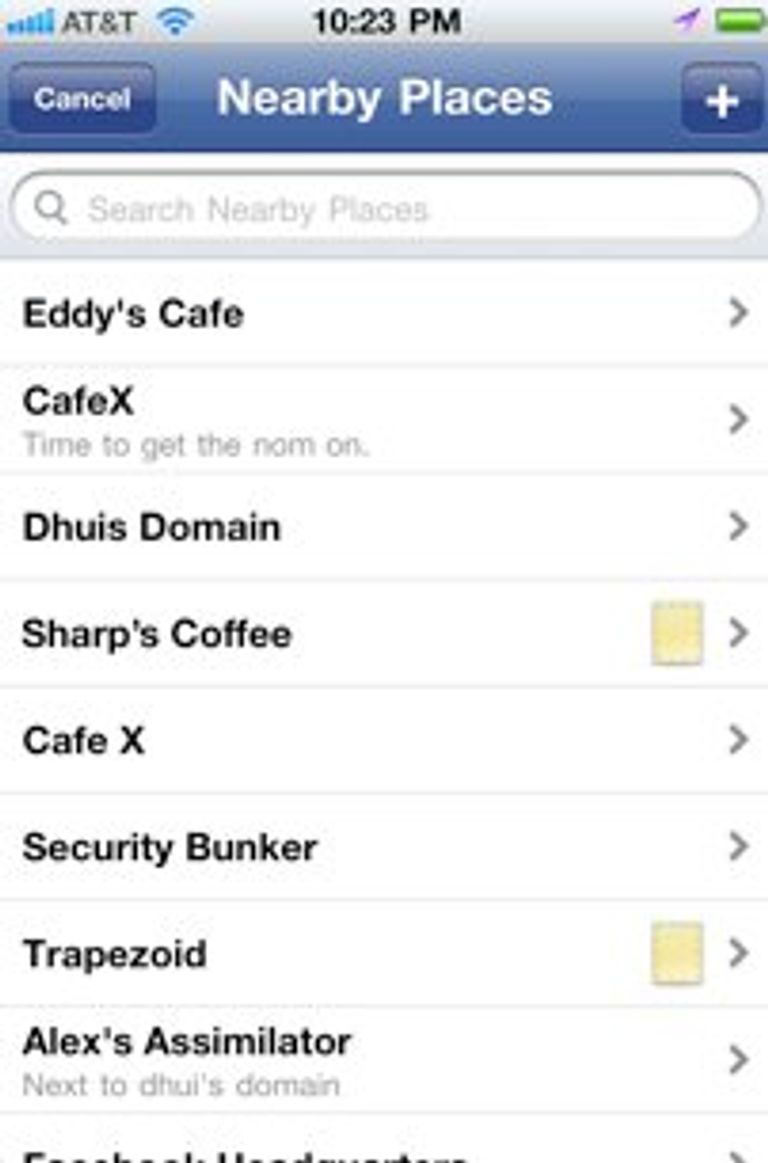Select CafeX with the nom tagline
Image resolution: width=768 pixels, height=1163 pixels.
[384, 420]
